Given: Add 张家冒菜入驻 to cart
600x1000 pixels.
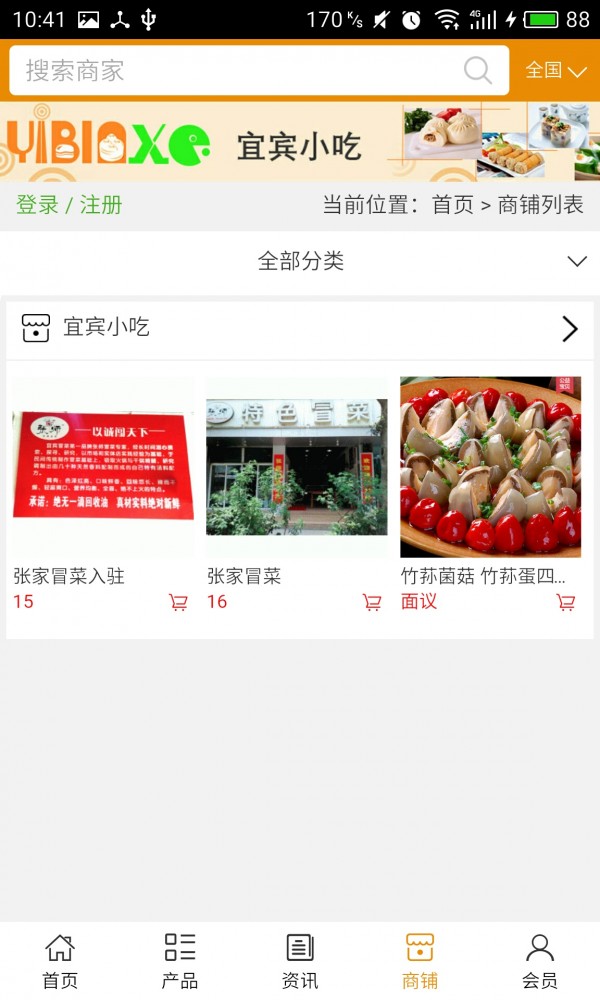Looking at the screenshot, I should pos(178,602).
